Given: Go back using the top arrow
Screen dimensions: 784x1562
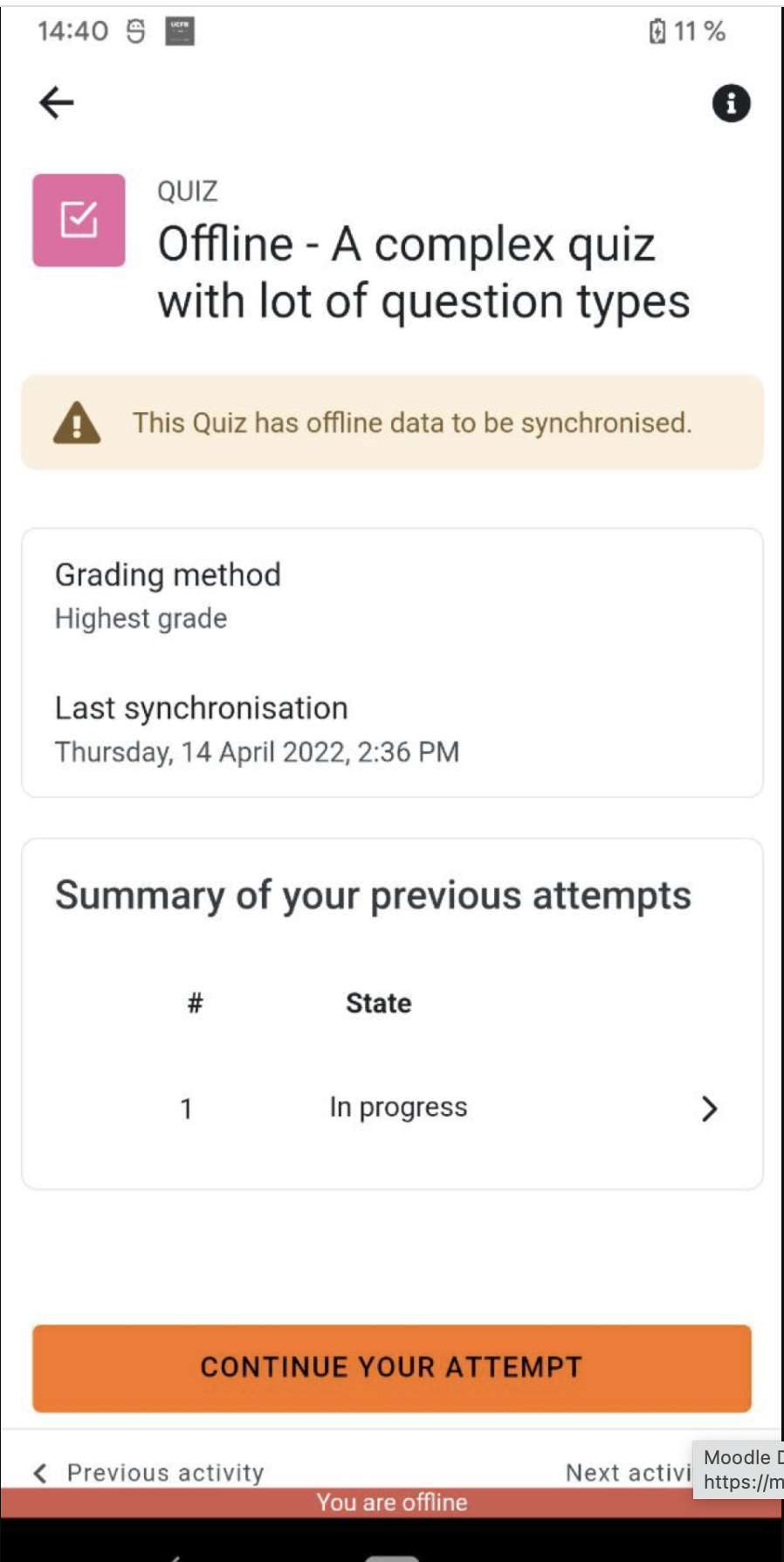Looking at the screenshot, I should (57, 102).
